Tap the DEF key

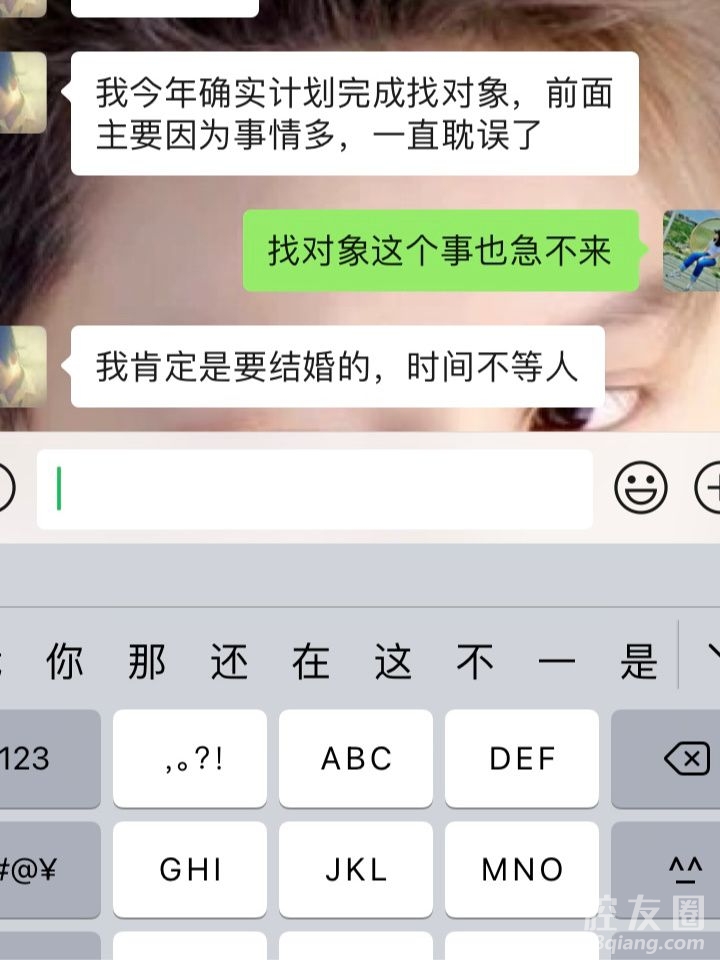pos(522,759)
